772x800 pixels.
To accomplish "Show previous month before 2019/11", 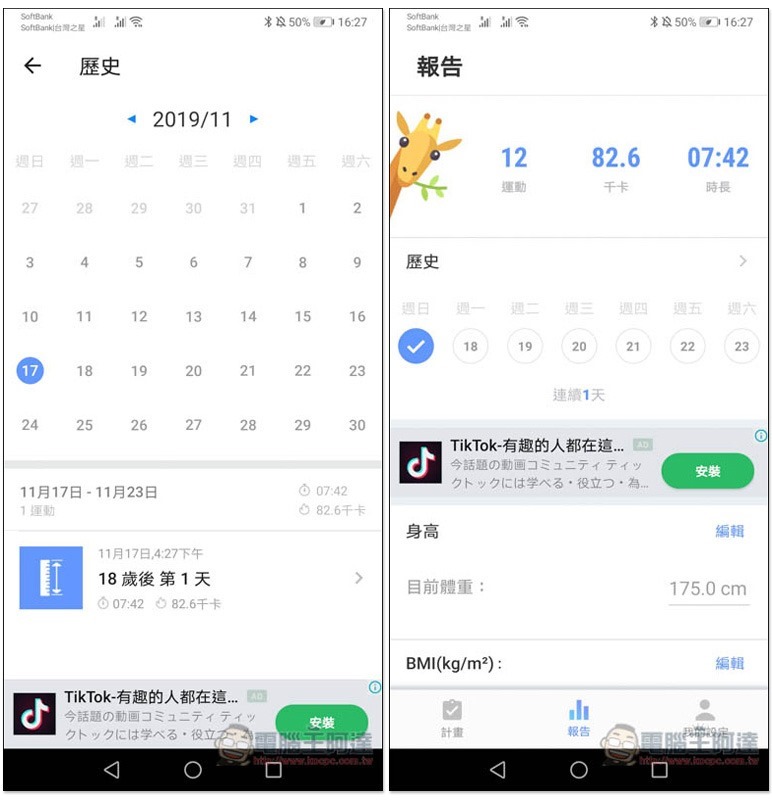I will point(131,120).
